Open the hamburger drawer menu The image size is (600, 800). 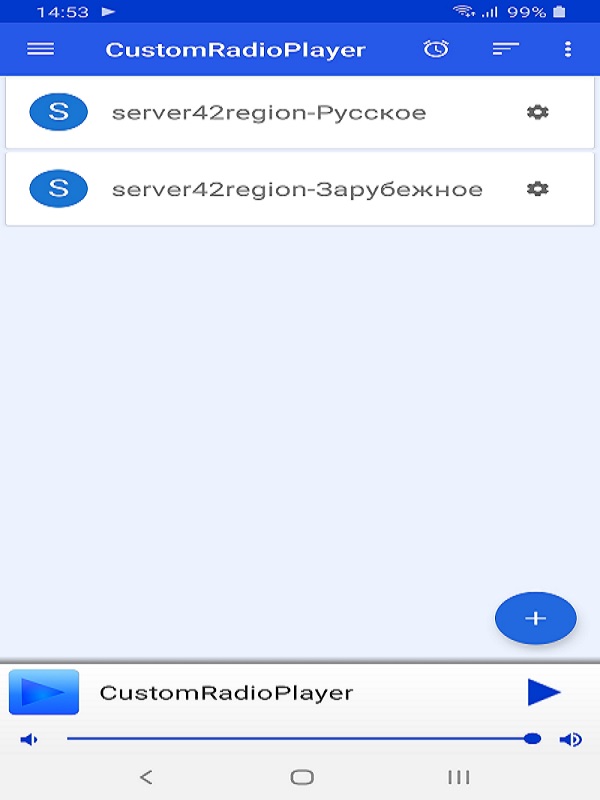click(40, 49)
